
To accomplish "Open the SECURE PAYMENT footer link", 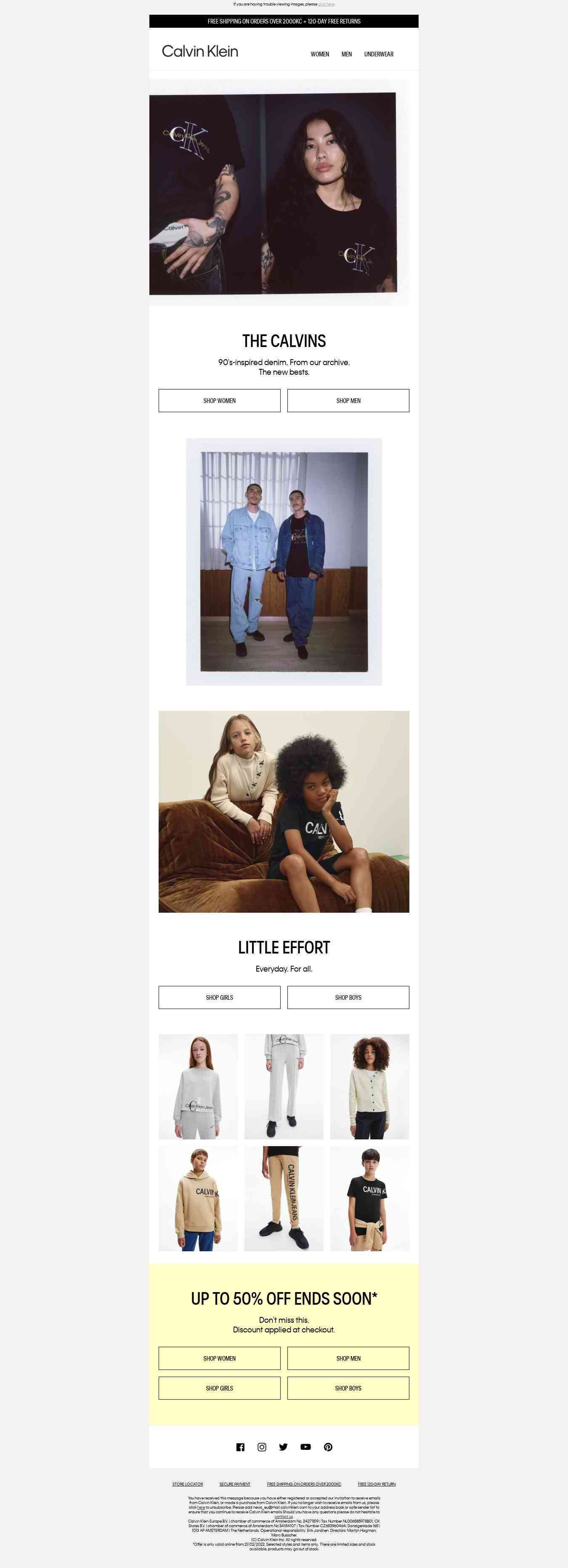I will pos(234,1484).
